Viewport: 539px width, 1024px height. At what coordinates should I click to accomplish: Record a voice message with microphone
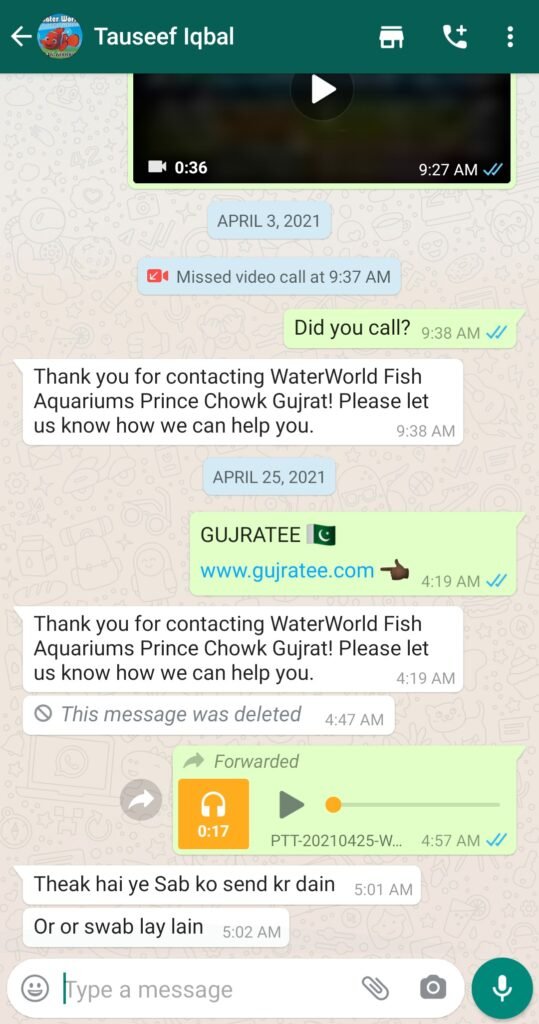[x=502, y=989]
